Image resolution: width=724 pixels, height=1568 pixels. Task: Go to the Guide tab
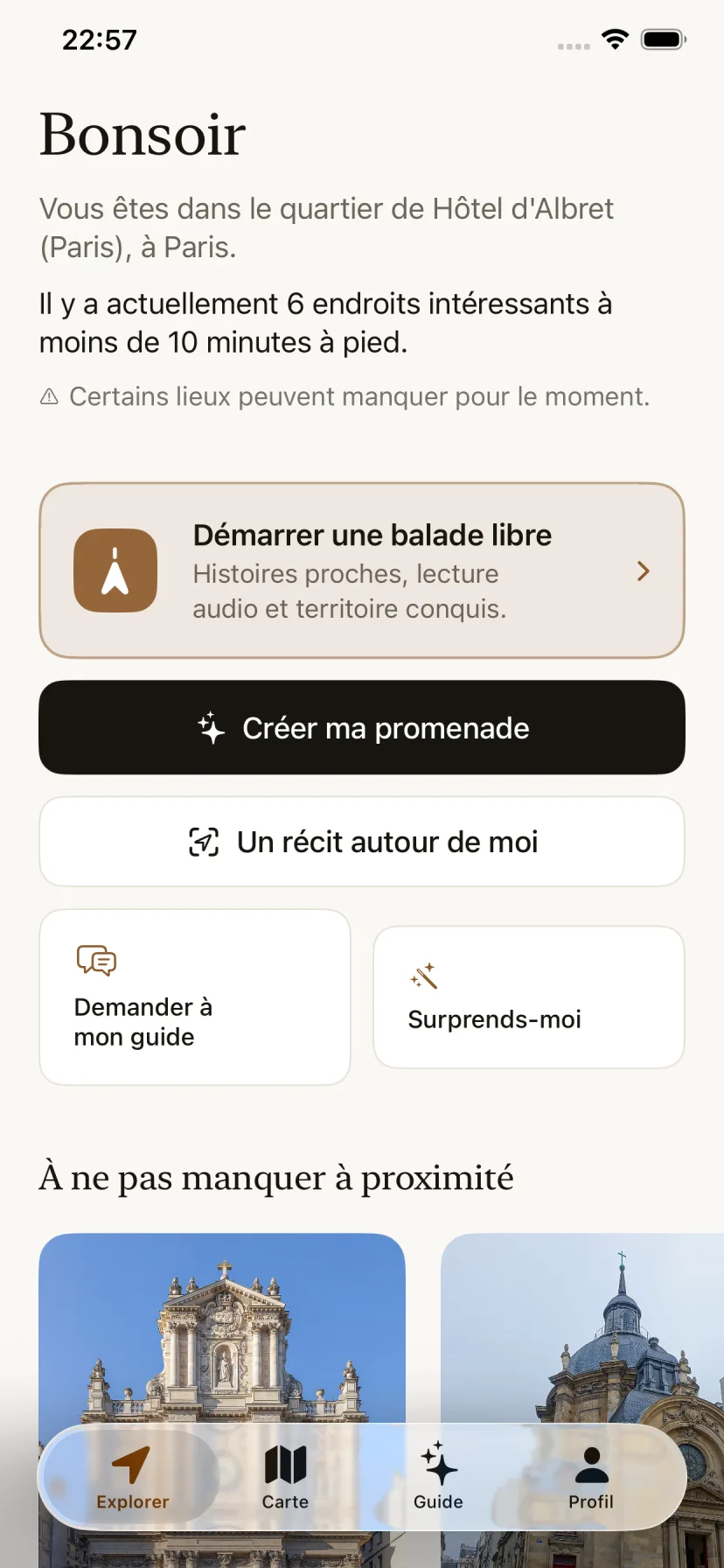coord(438,1477)
